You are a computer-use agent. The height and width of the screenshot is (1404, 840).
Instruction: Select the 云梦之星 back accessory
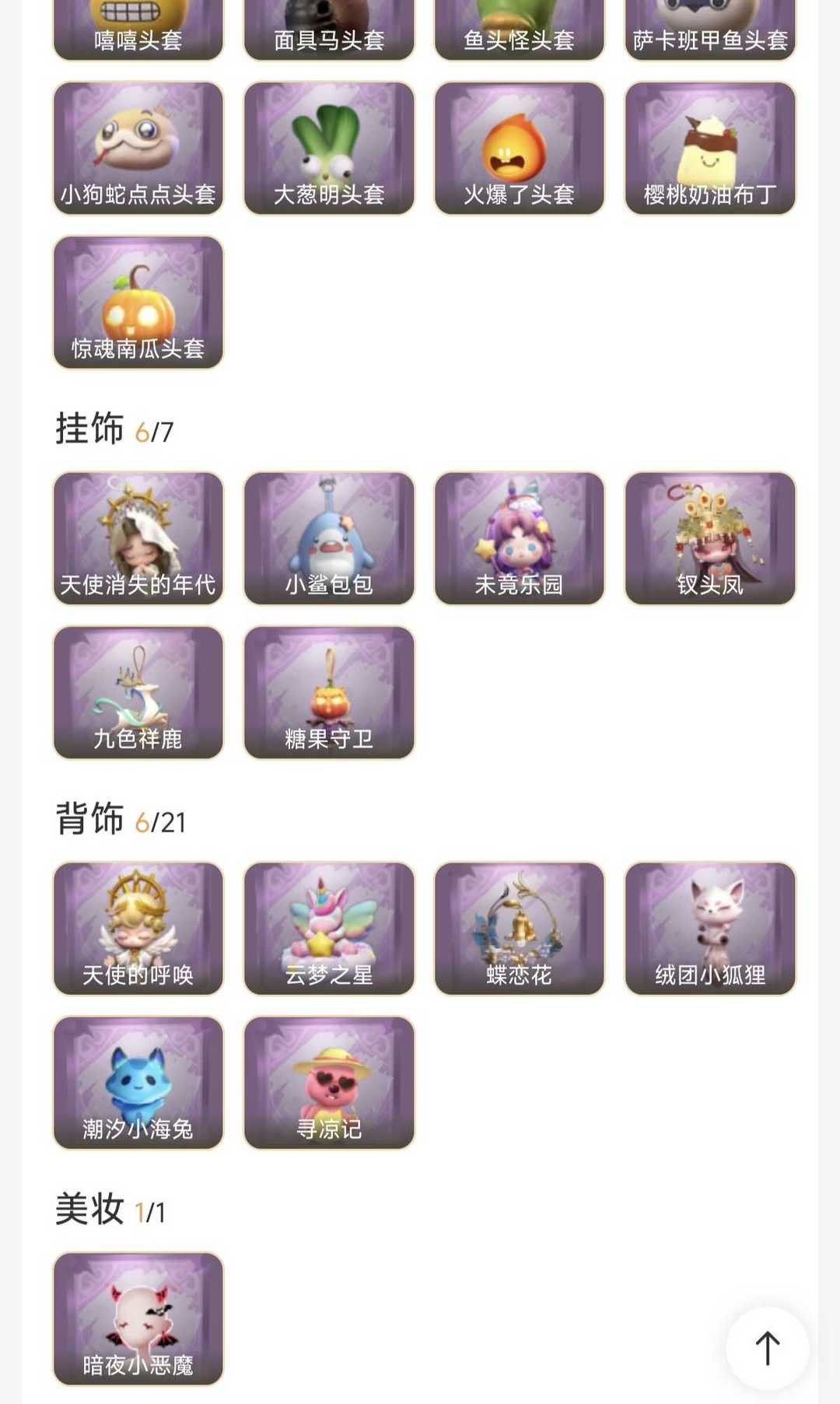point(329,929)
